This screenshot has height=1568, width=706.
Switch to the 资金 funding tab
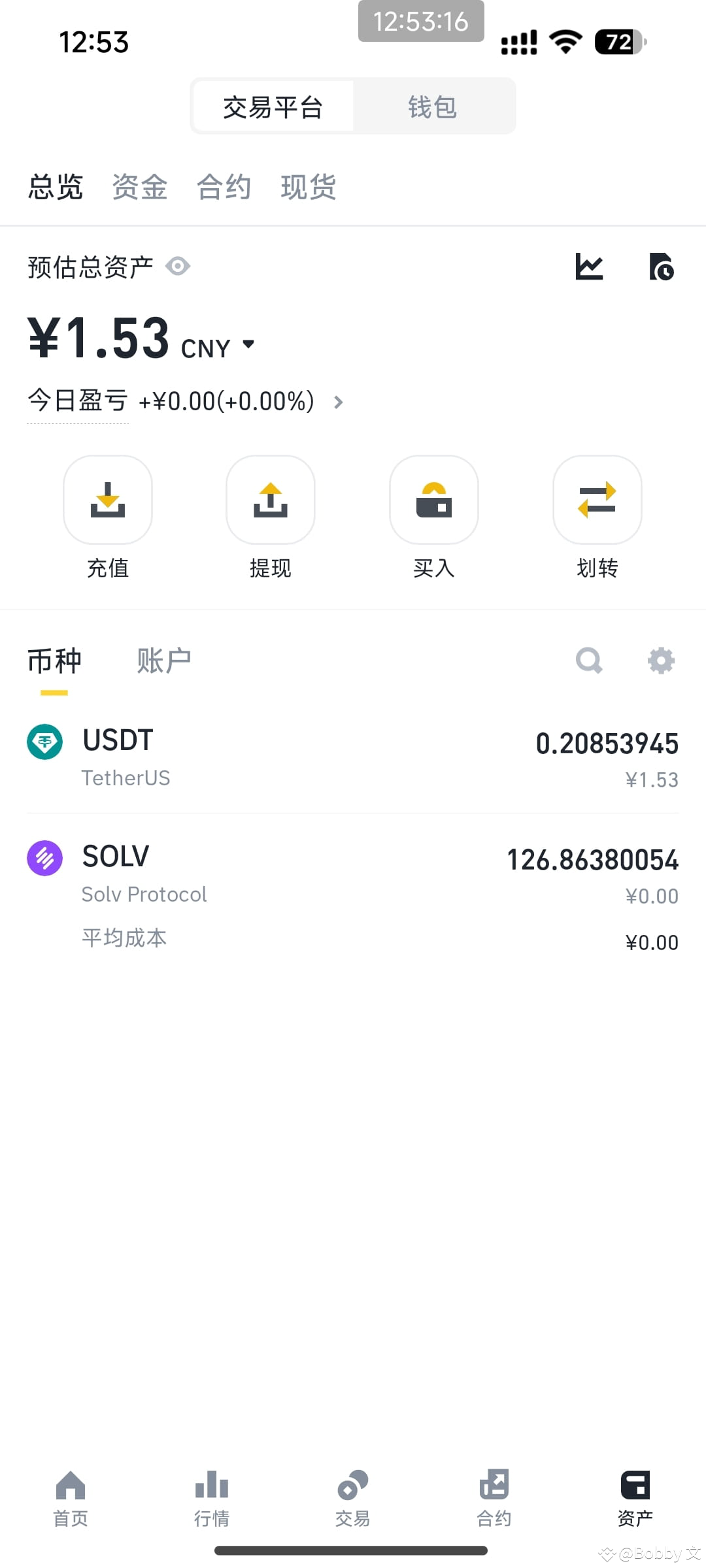[x=140, y=187]
